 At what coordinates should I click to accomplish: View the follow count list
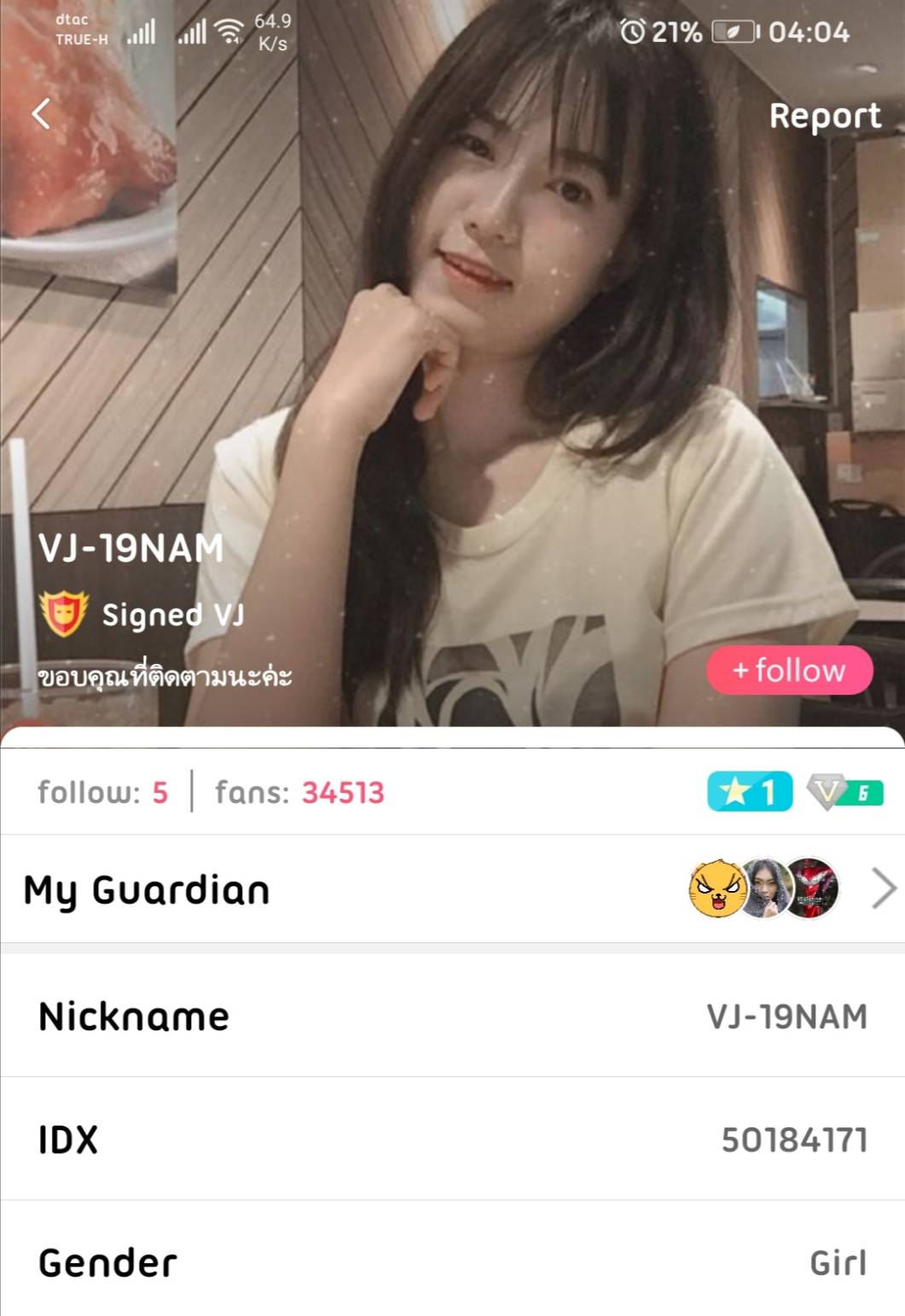[x=102, y=793]
